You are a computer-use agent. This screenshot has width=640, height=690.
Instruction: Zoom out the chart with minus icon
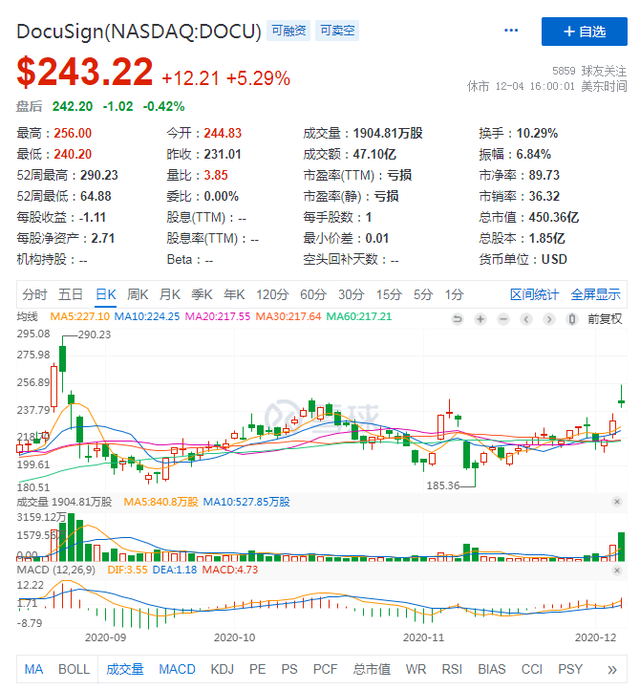[503, 319]
